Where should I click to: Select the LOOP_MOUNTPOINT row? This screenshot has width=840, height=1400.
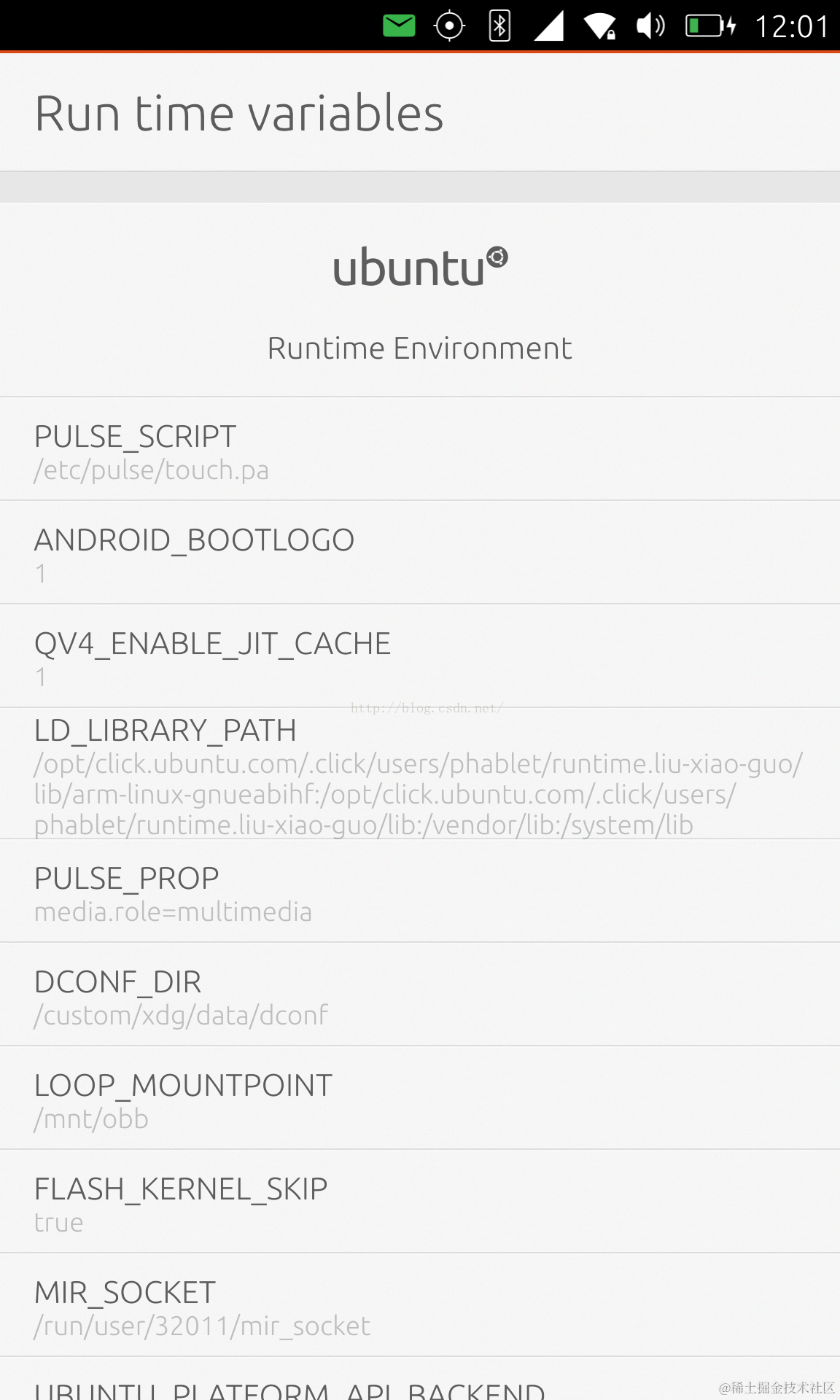420,1098
